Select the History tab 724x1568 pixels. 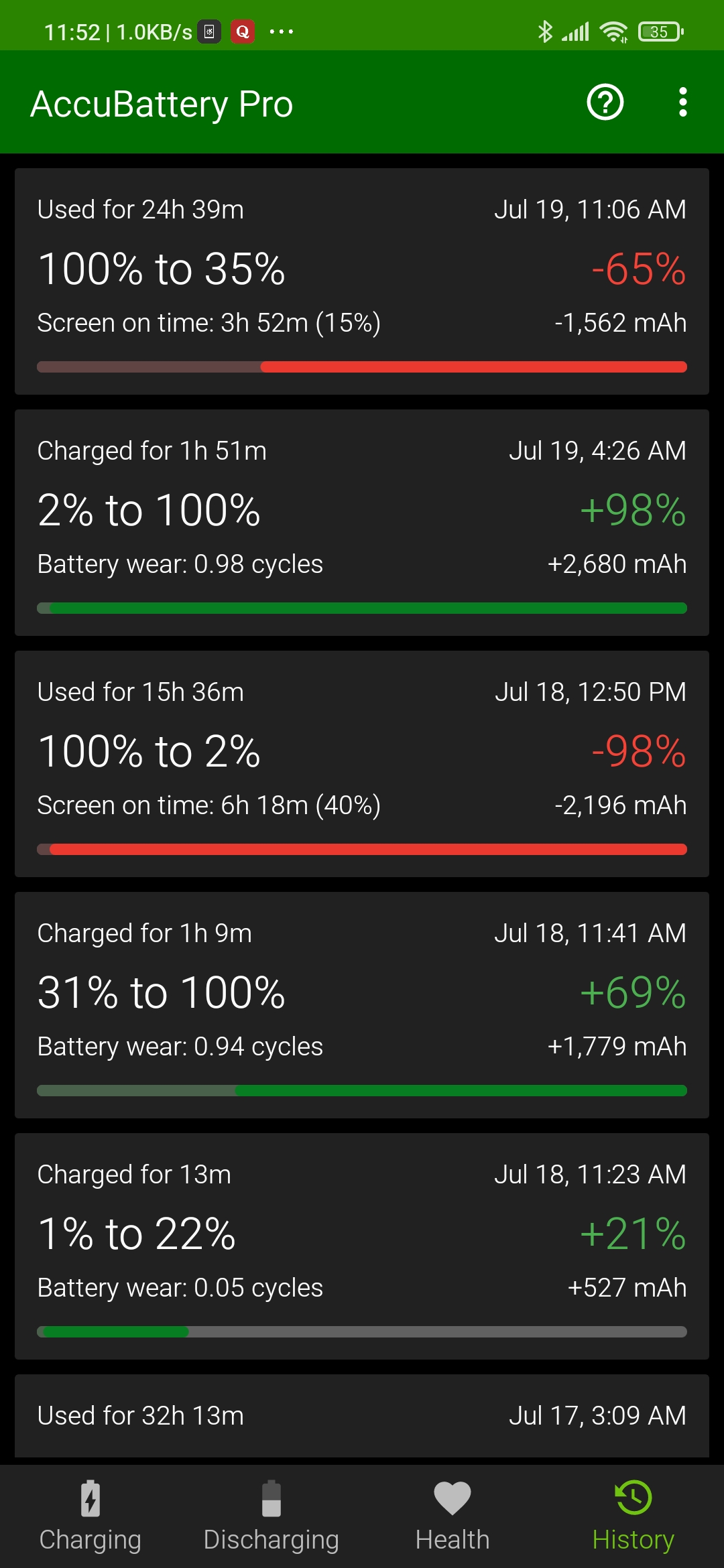coord(633,1517)
